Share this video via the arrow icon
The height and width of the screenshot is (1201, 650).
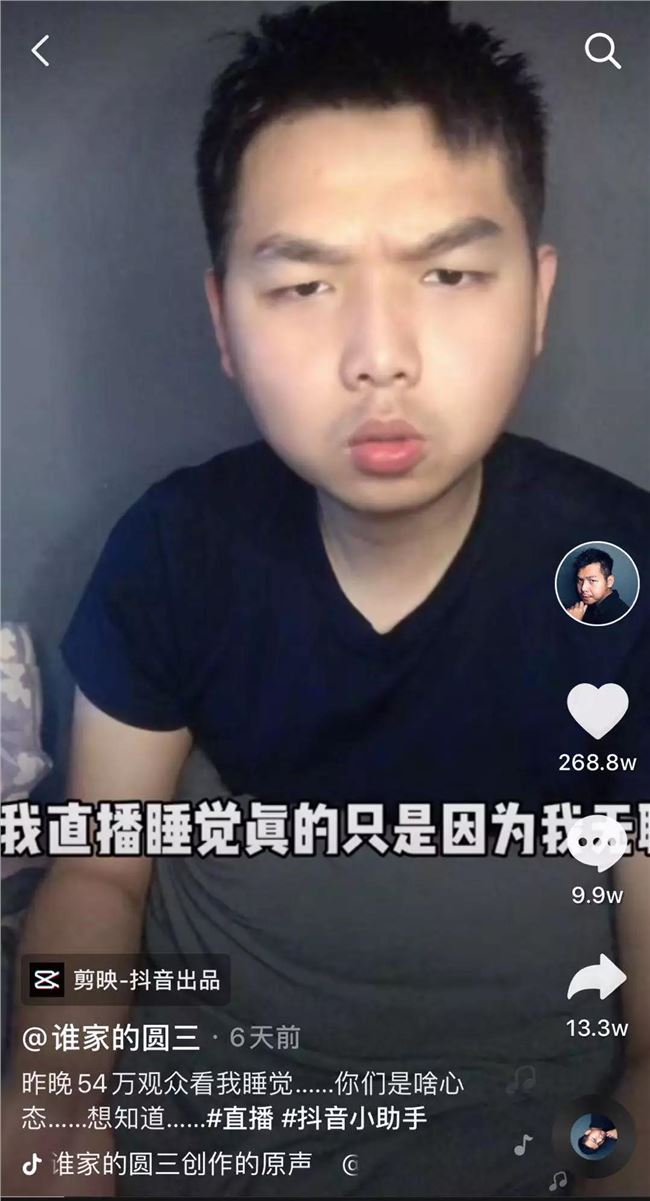(x=597, y=980)
